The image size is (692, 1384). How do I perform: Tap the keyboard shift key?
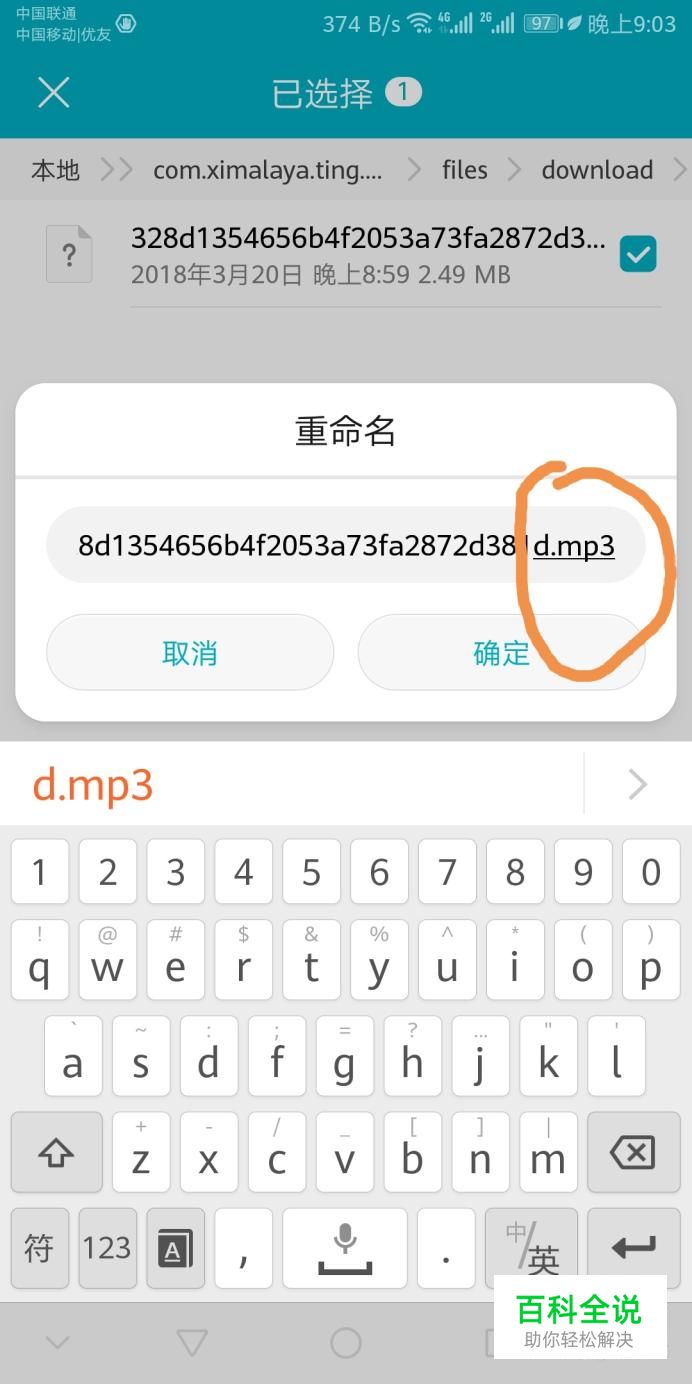click(x=57, y=1152)
